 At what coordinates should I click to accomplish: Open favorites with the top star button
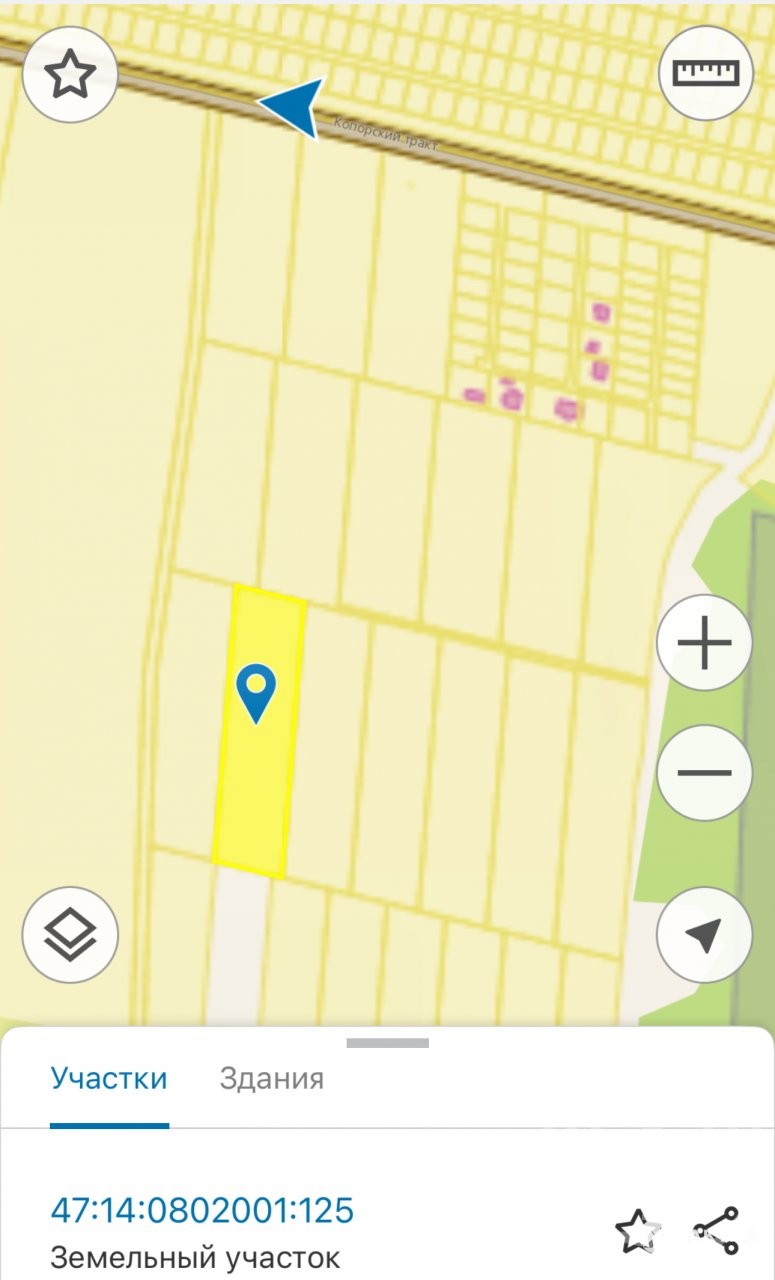70,74
